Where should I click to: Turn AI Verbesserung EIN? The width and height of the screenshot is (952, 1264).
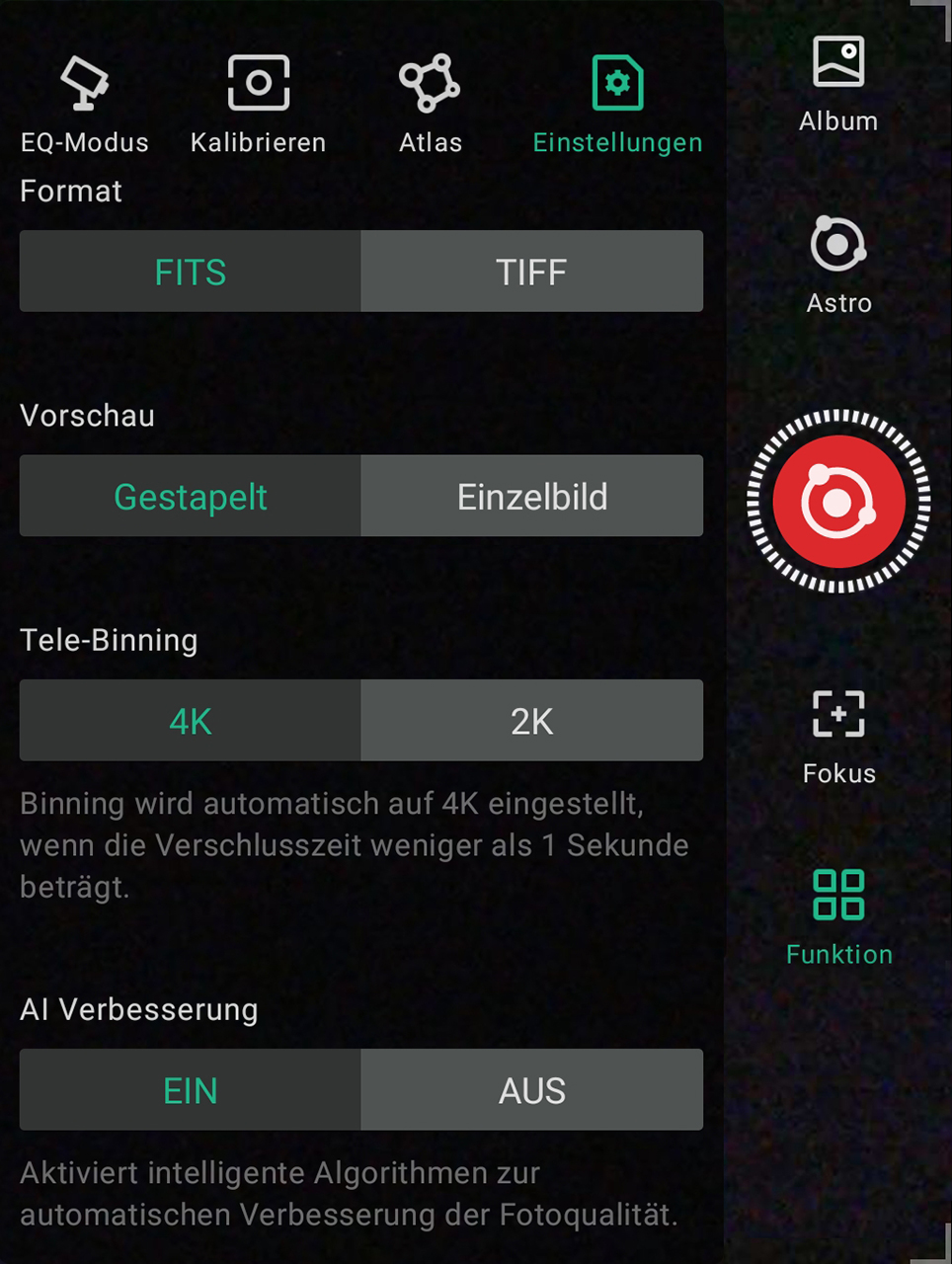coord(191,1089)
